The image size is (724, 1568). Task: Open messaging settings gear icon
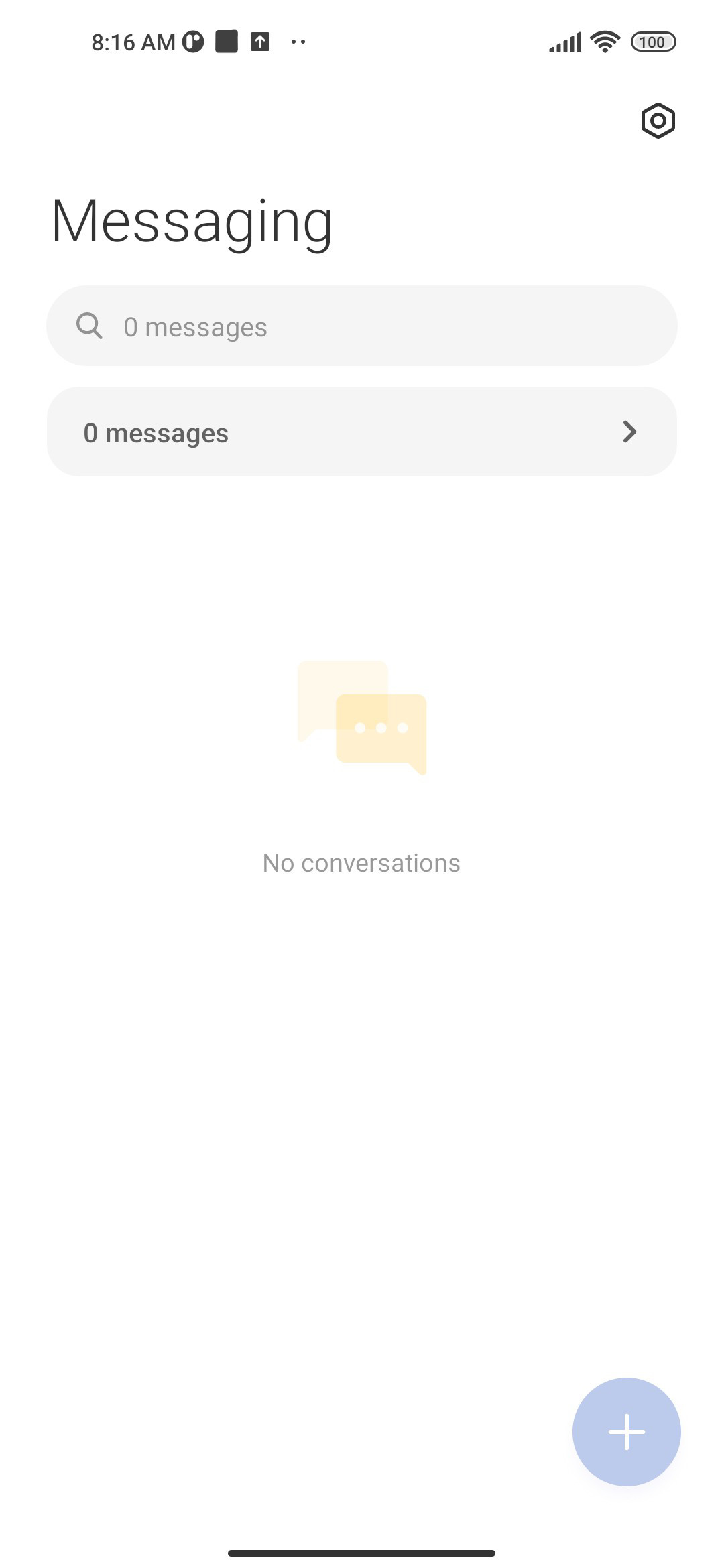(x=658, y=121)
